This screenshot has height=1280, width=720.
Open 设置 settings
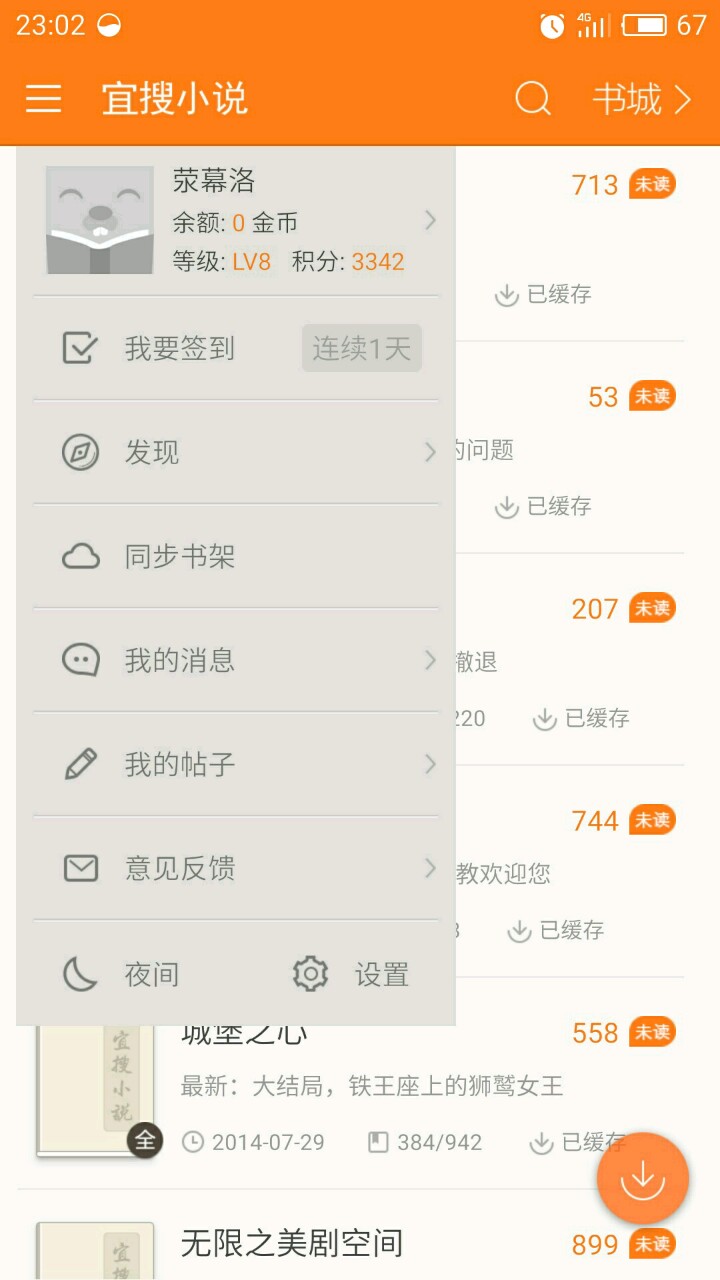tap(352, 974)
